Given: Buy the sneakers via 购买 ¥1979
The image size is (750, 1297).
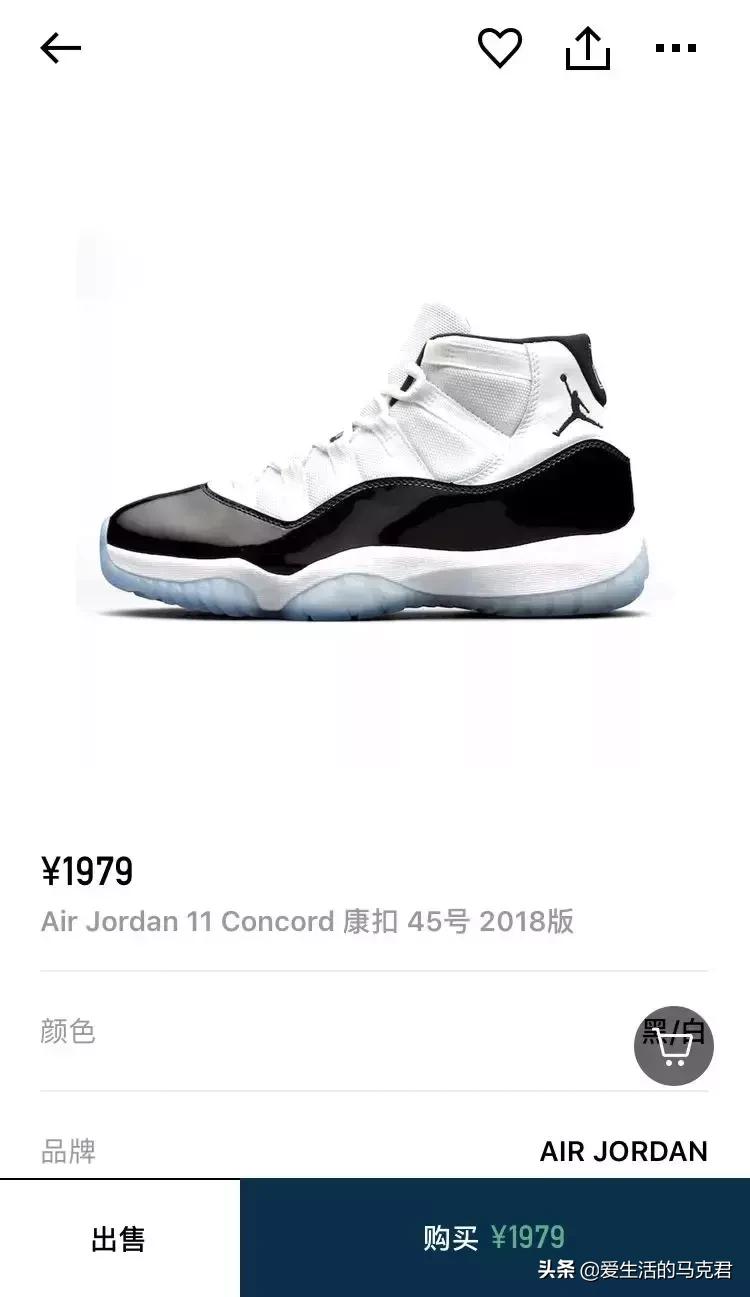Looking at the screenshot, I should click(494, 1238).
